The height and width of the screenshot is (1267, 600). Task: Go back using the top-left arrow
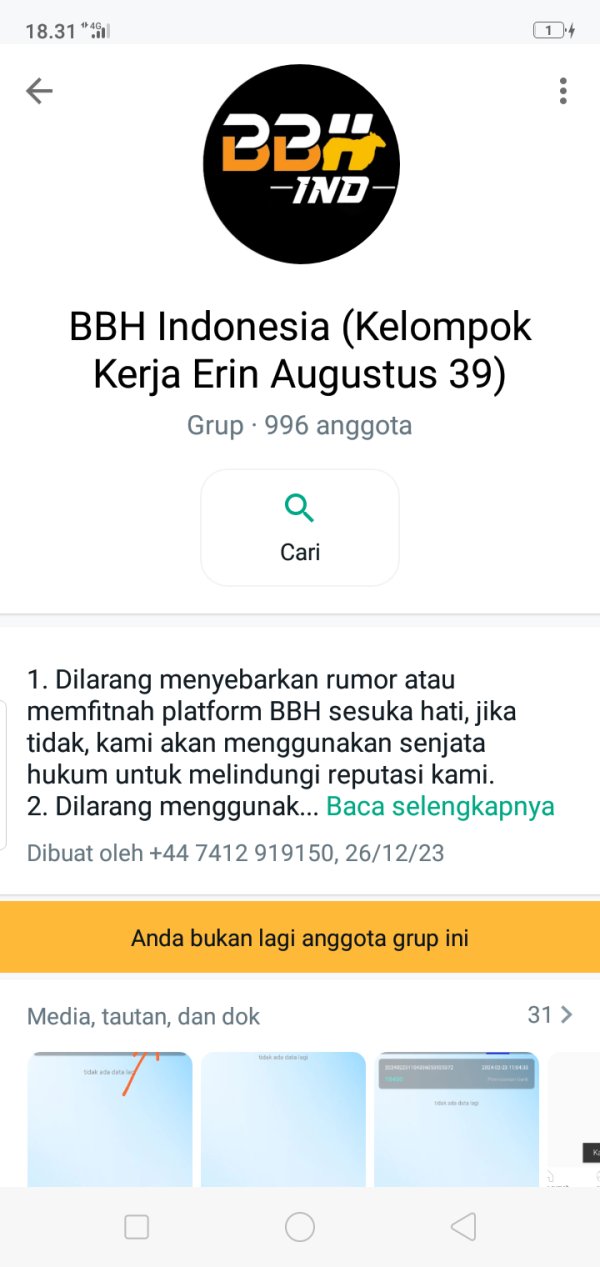[39, 91]
